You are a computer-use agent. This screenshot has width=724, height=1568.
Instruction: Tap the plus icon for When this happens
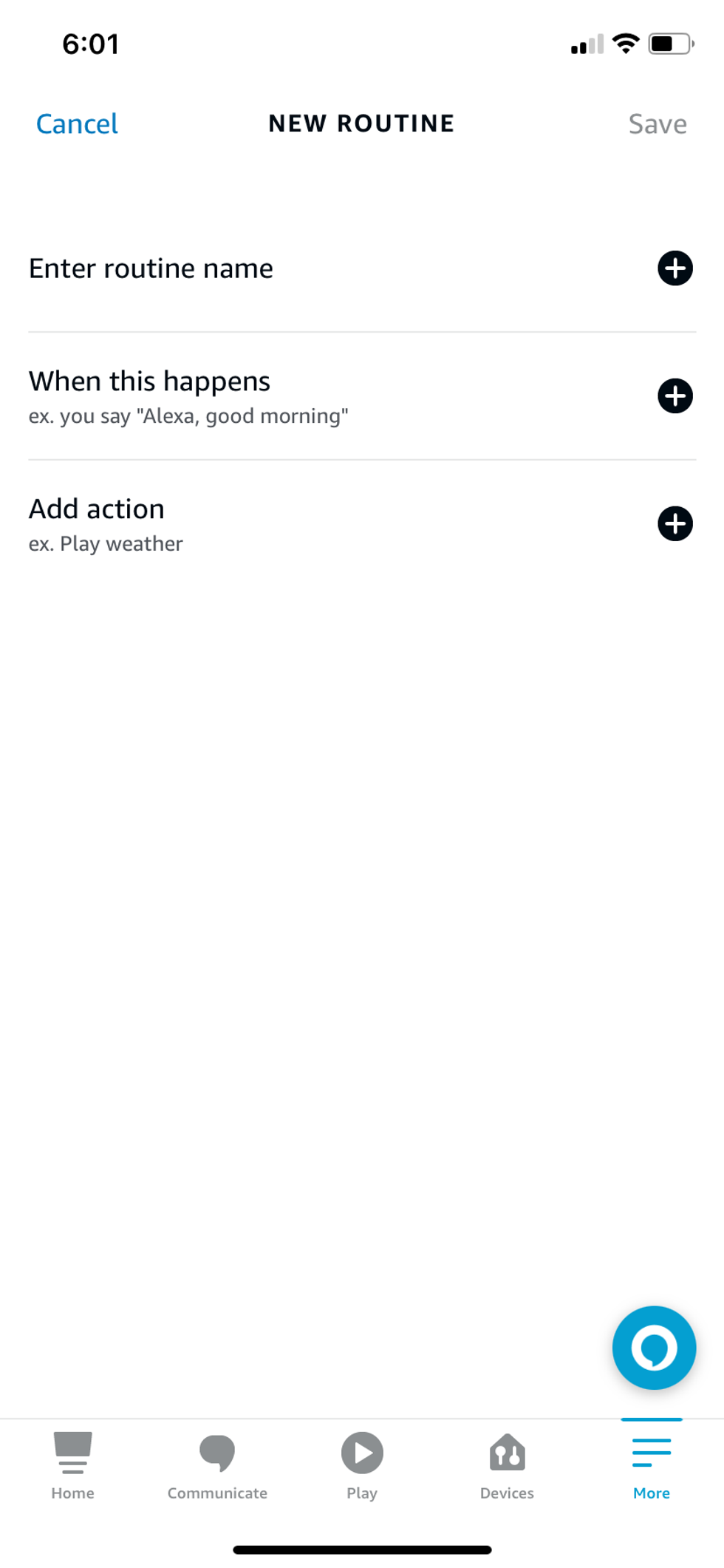click(x=675, y=396)
